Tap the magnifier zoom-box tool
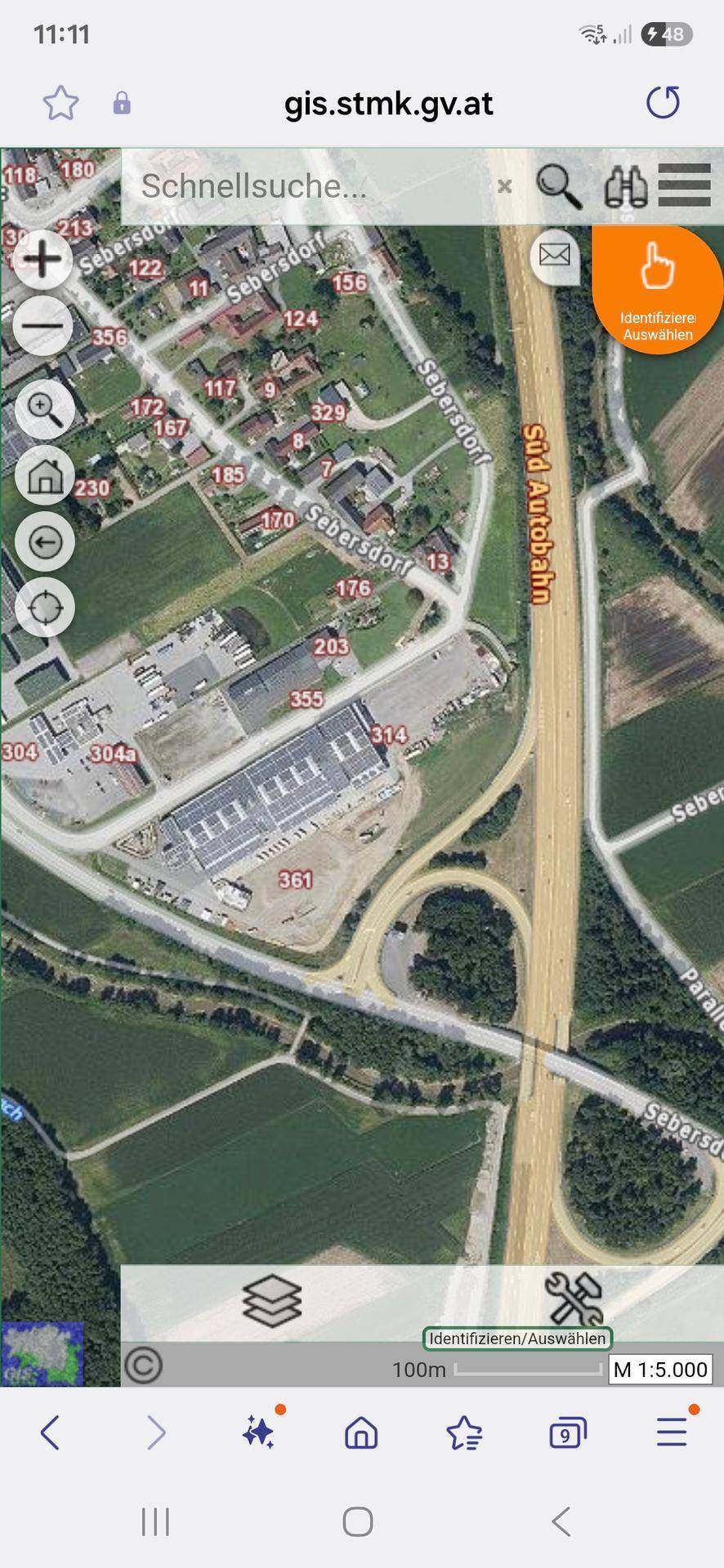 coord(44,408)
